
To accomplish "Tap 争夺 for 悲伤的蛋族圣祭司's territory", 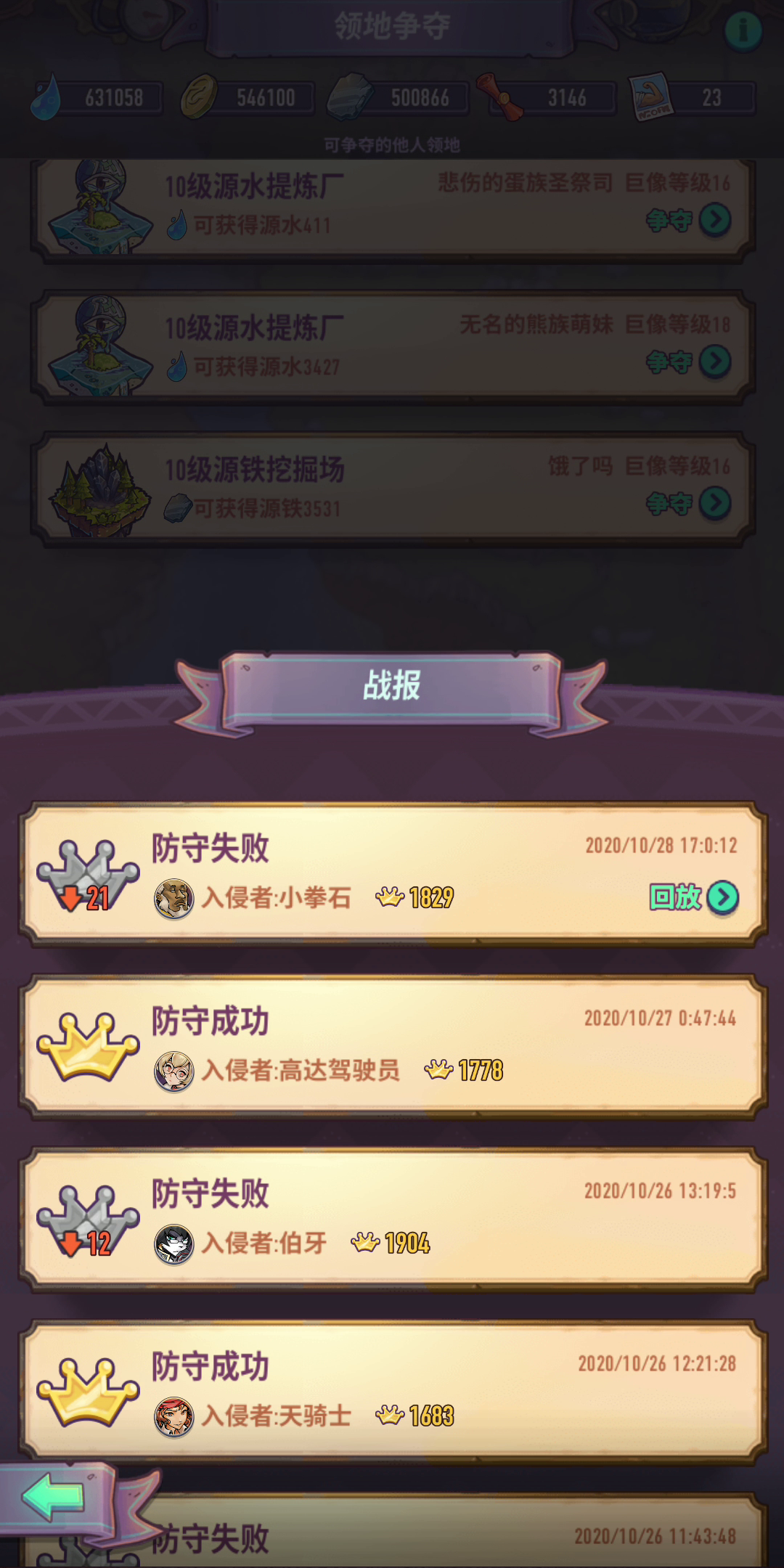I will tap(688, 220).
